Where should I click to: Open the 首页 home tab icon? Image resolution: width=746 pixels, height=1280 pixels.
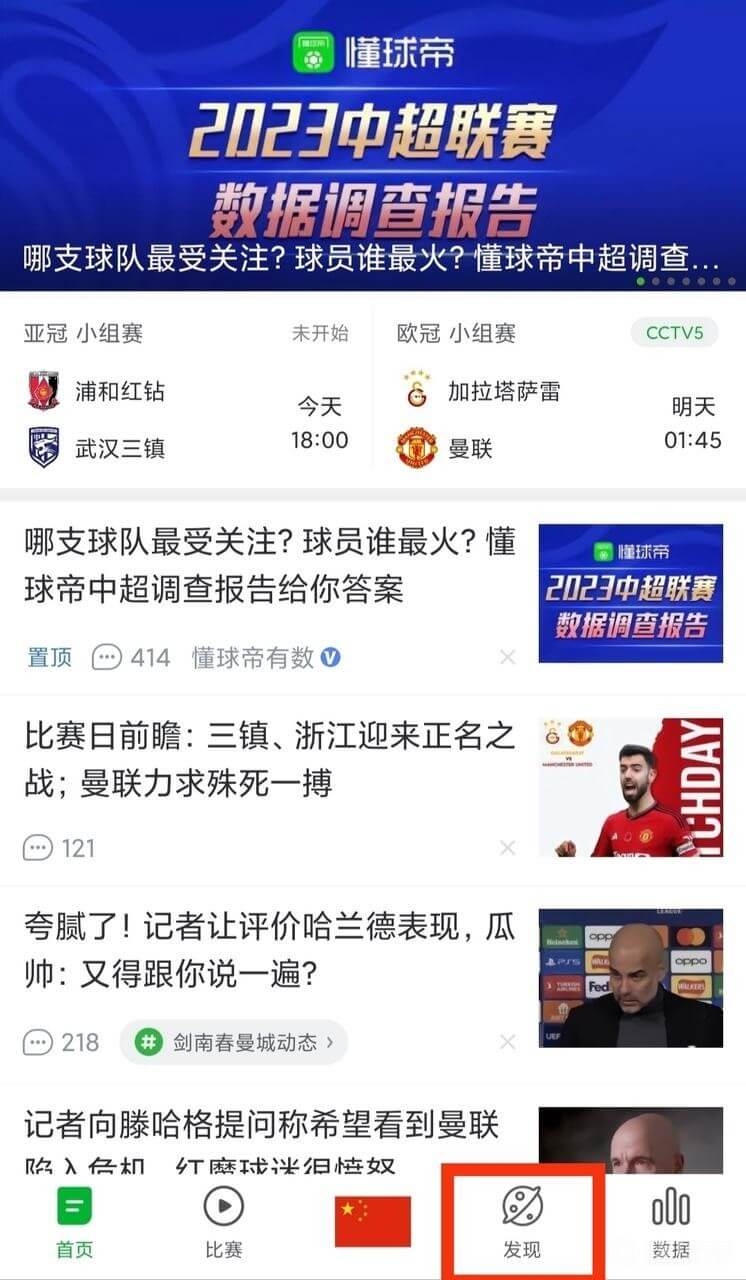click(73, 1210)
